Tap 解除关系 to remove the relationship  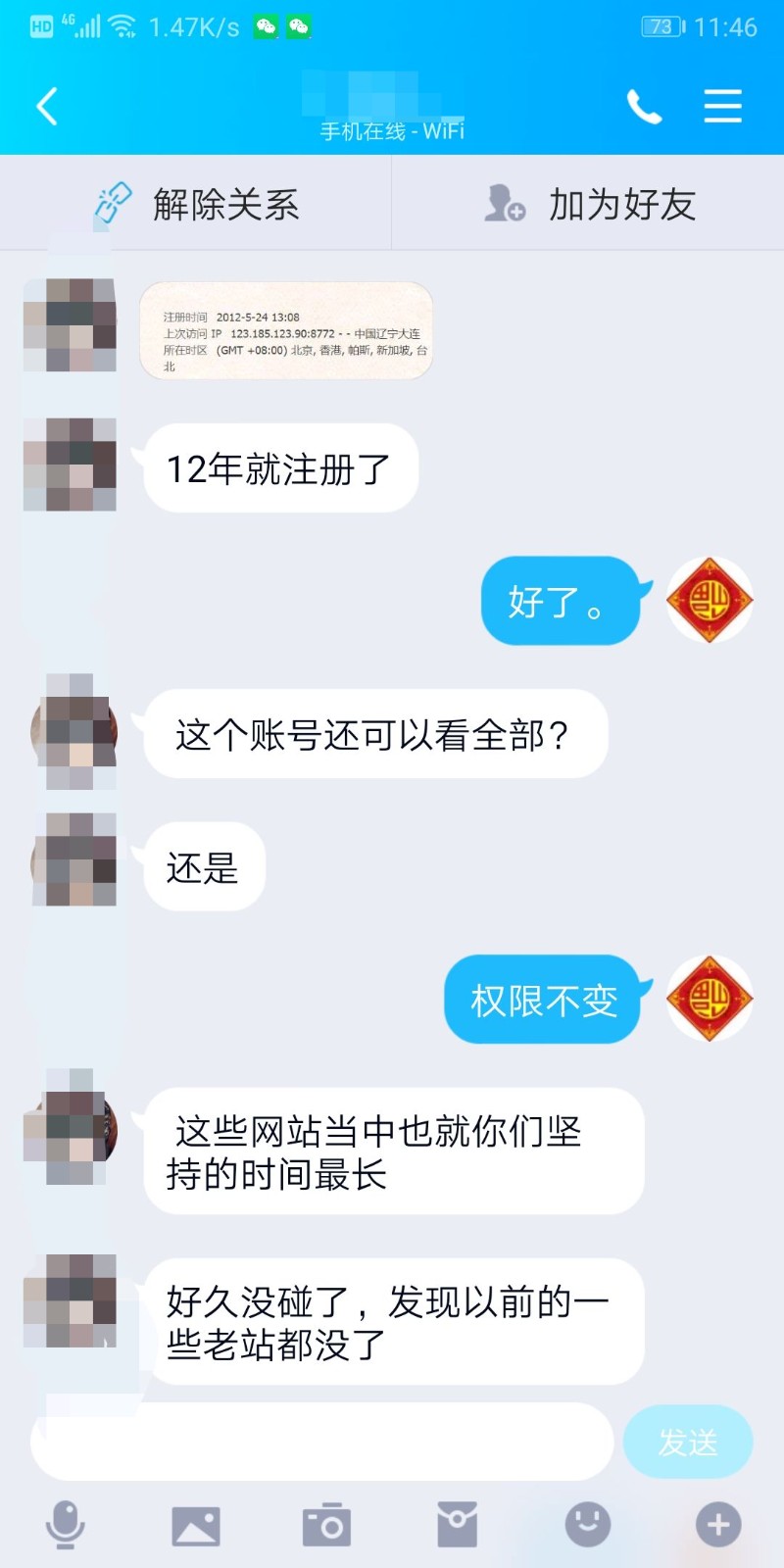click(x=196, y=204)
